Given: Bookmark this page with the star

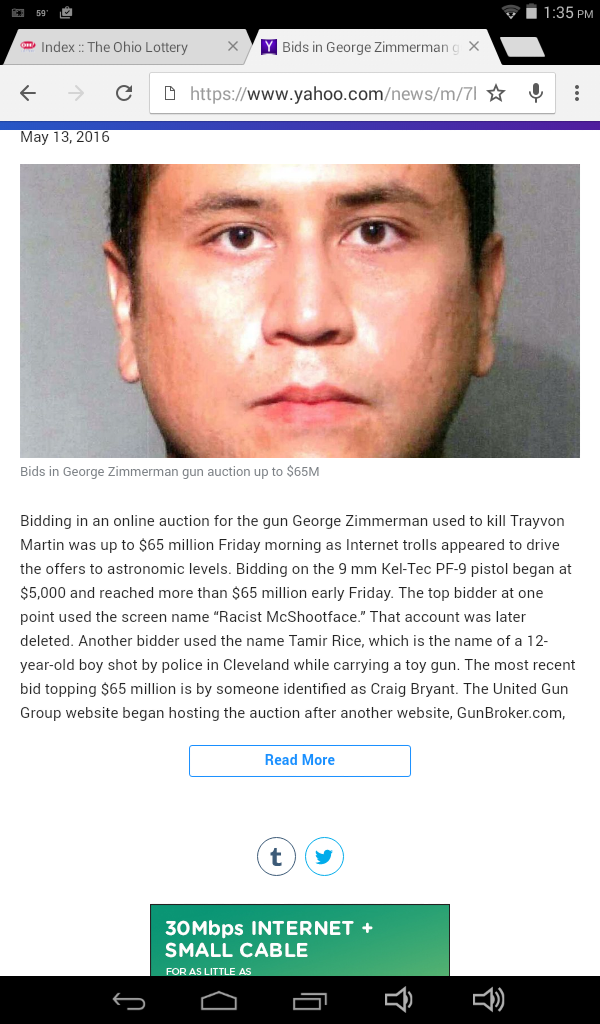Looking at the screenshot, I should 496,93.
